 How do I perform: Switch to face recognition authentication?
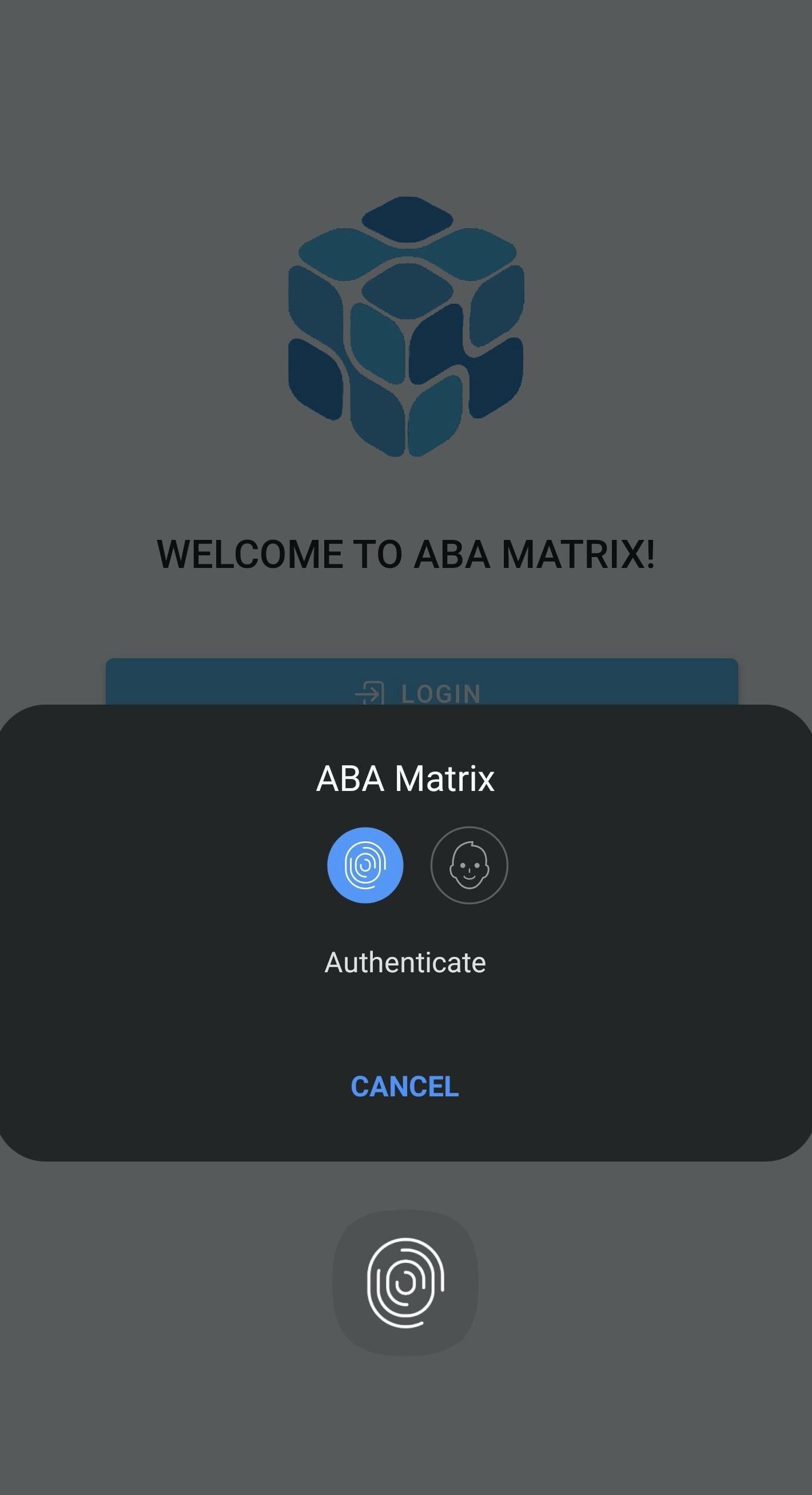pos(469,865)
